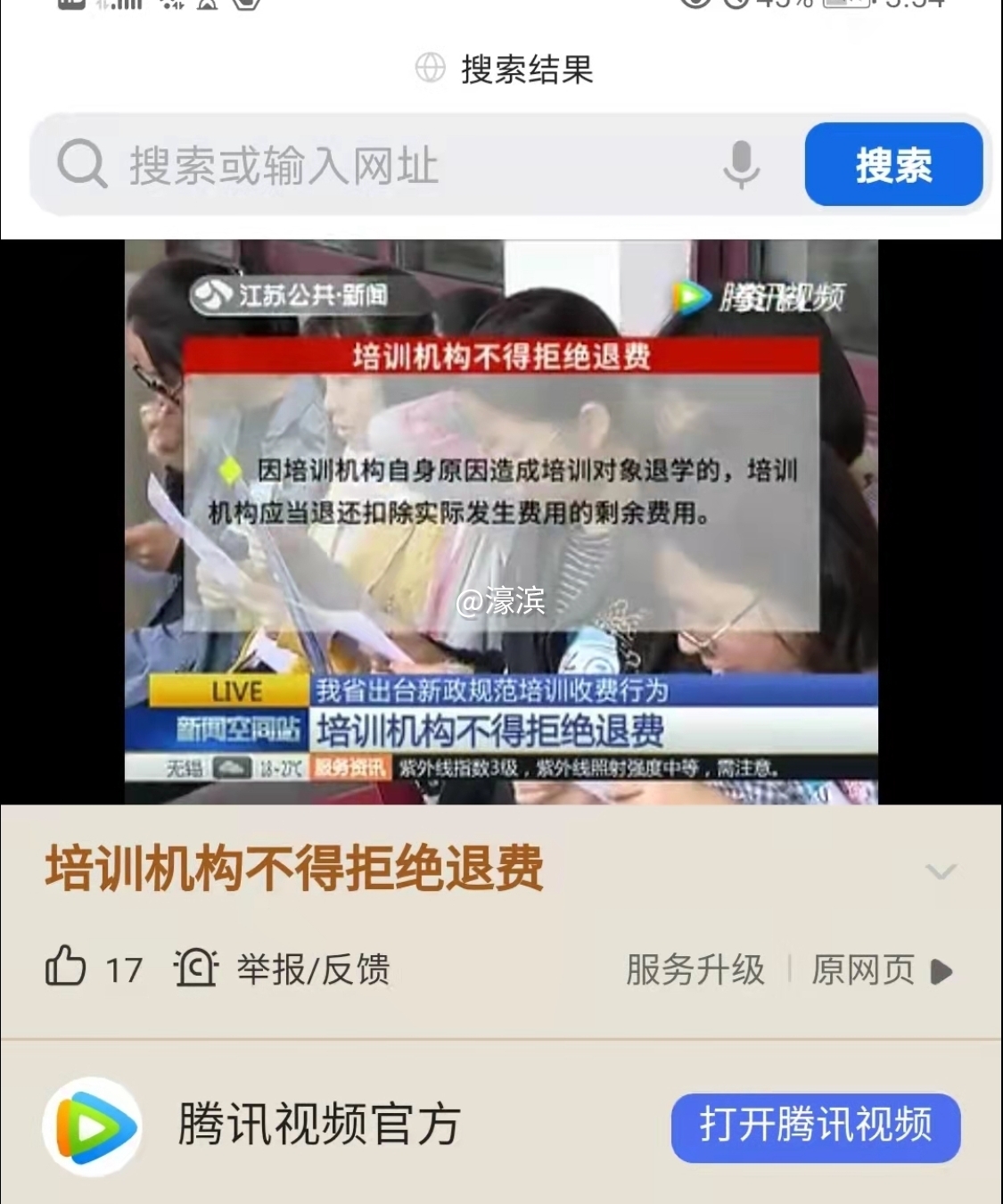Go to the 原网页 original page
This screenshot has width=1003, height=1204.
(880, 970)
